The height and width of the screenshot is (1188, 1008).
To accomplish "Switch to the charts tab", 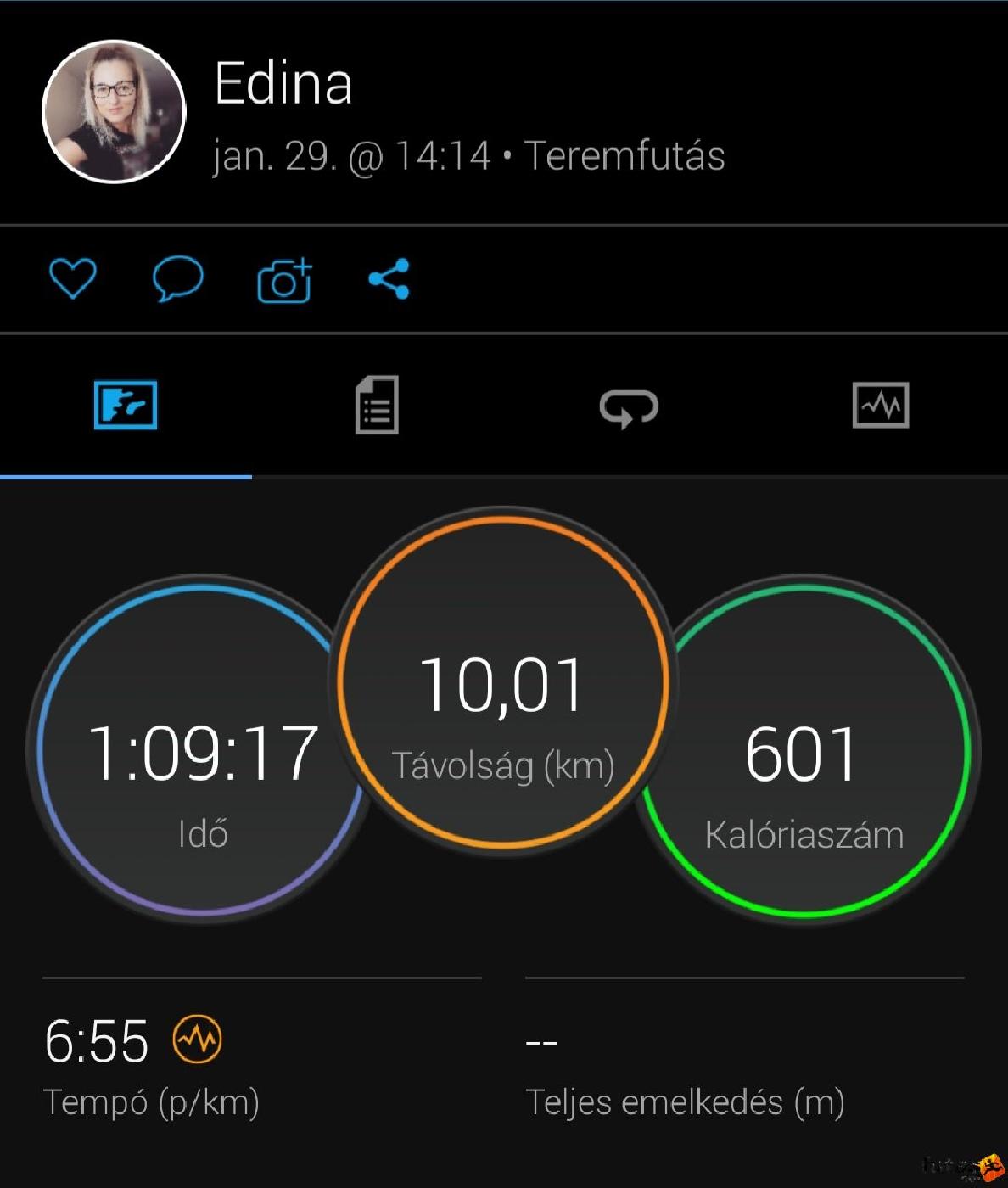I will (x=880, y=405).
